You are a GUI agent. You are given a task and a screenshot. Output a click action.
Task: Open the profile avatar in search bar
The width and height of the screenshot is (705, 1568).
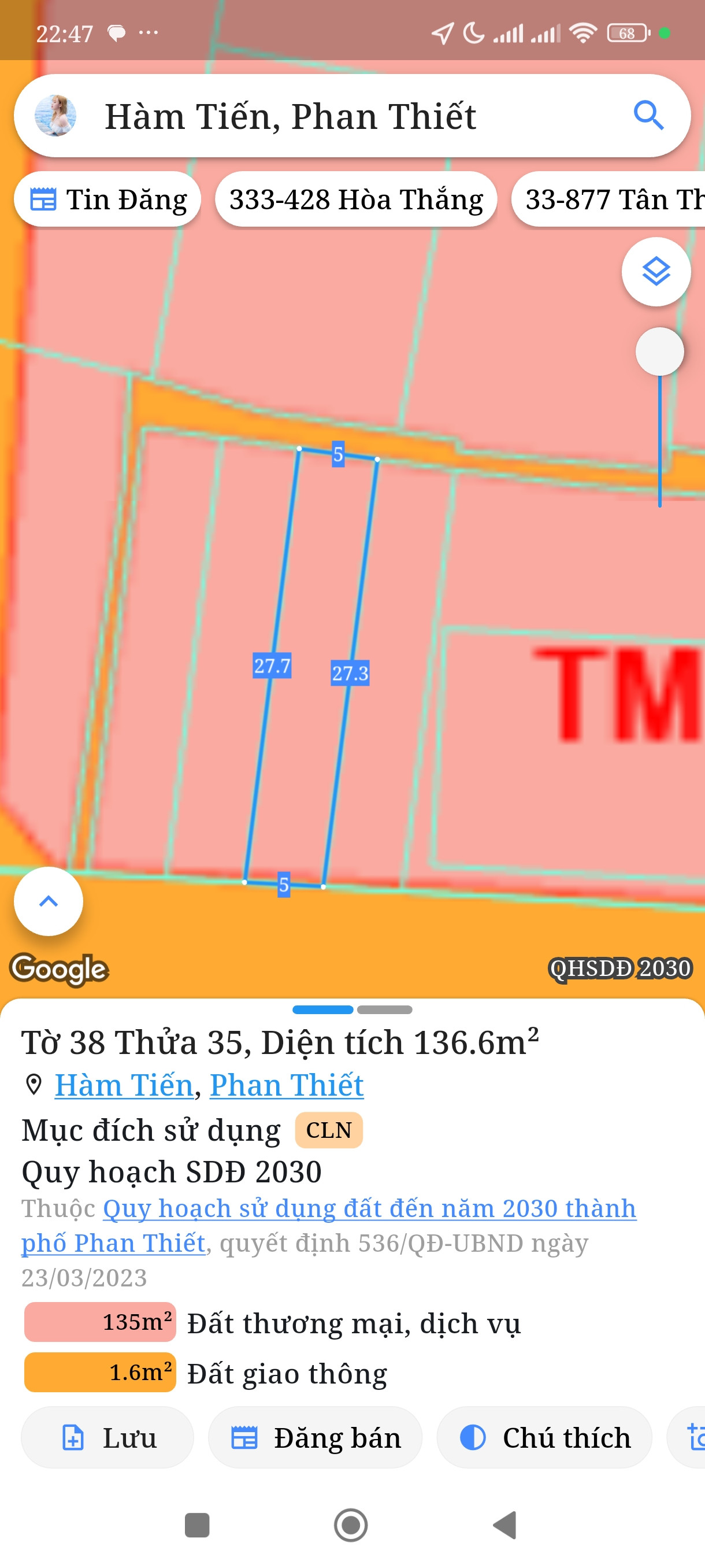[x=55, y=116]
